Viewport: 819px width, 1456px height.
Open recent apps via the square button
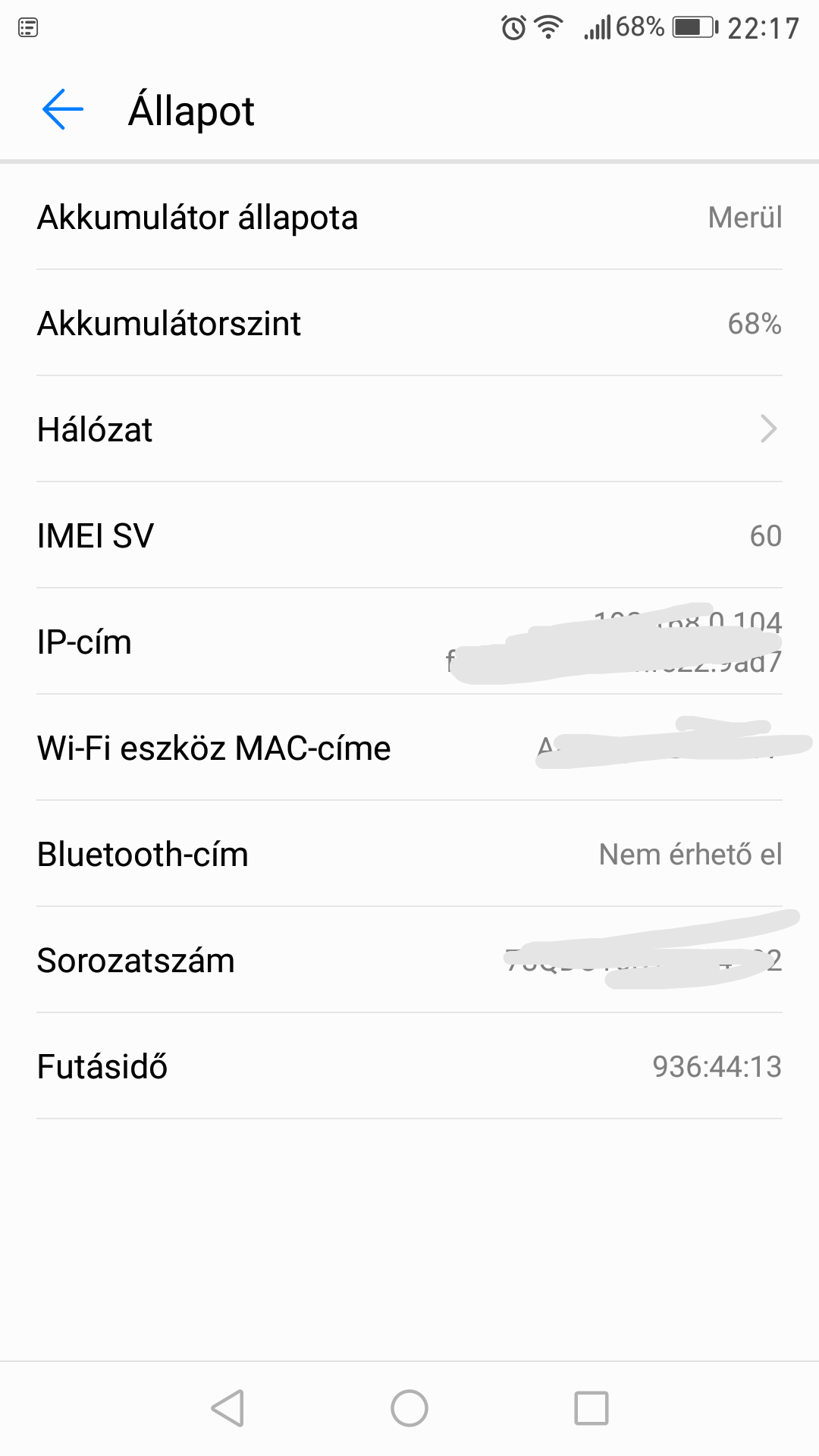(x=591, y=1408)
